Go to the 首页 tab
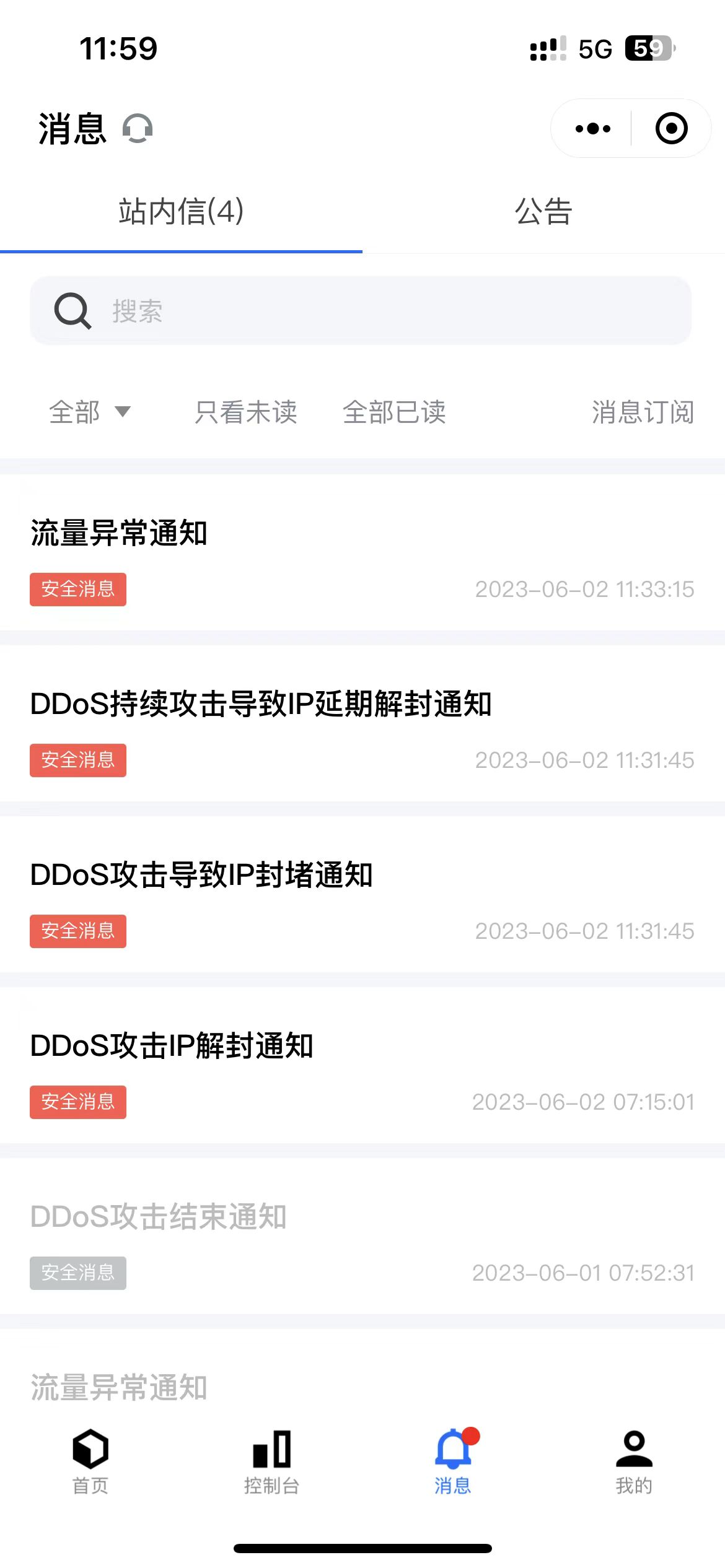The height and width of the screenshot is (1568, 725). [90, 1461]
